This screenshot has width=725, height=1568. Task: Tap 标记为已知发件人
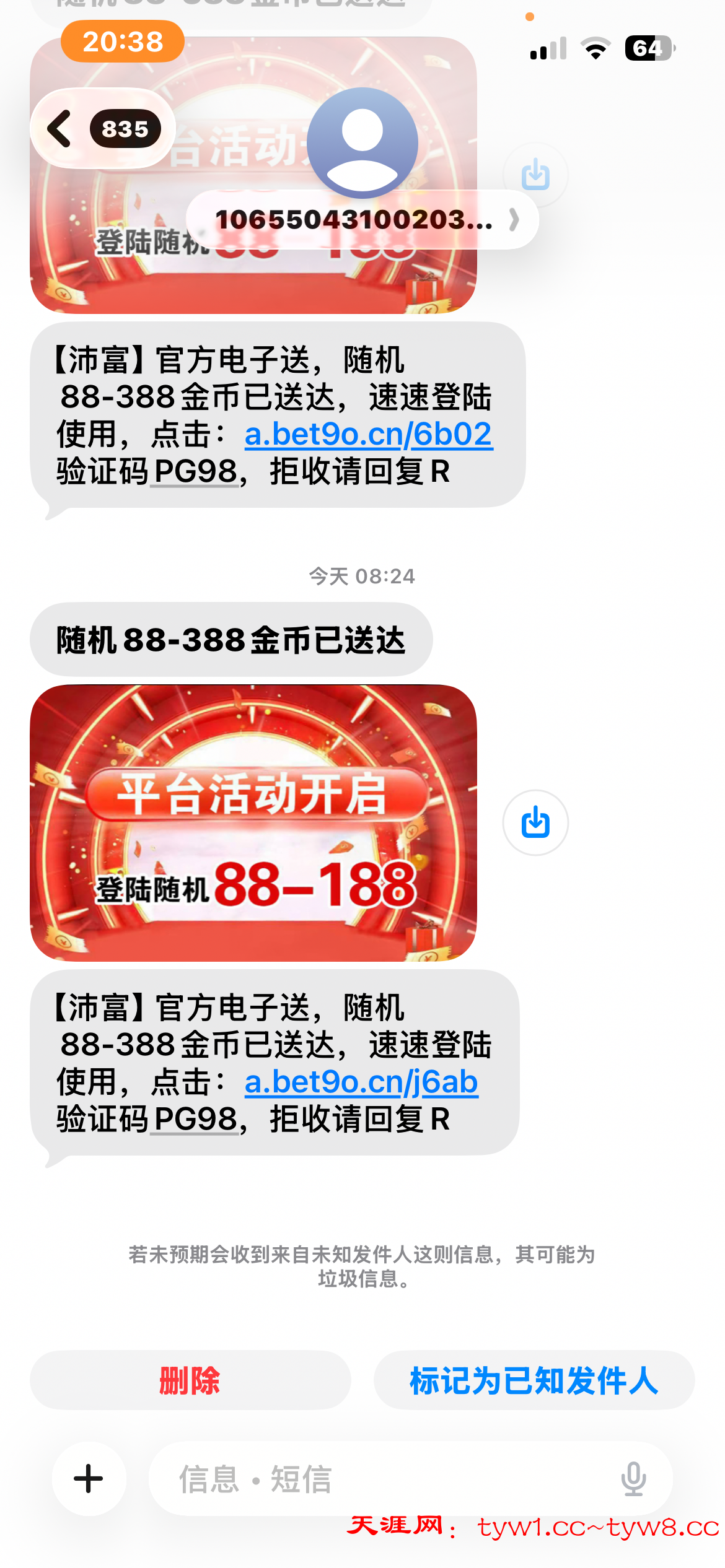point(534,1380)
